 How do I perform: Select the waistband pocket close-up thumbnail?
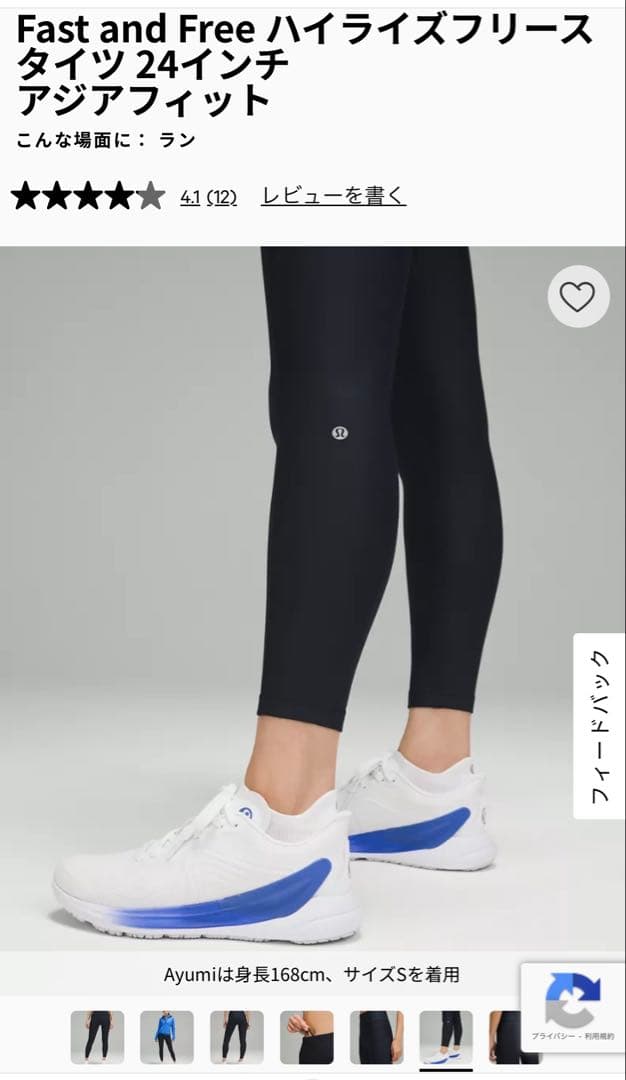[x=306, y=1037]
